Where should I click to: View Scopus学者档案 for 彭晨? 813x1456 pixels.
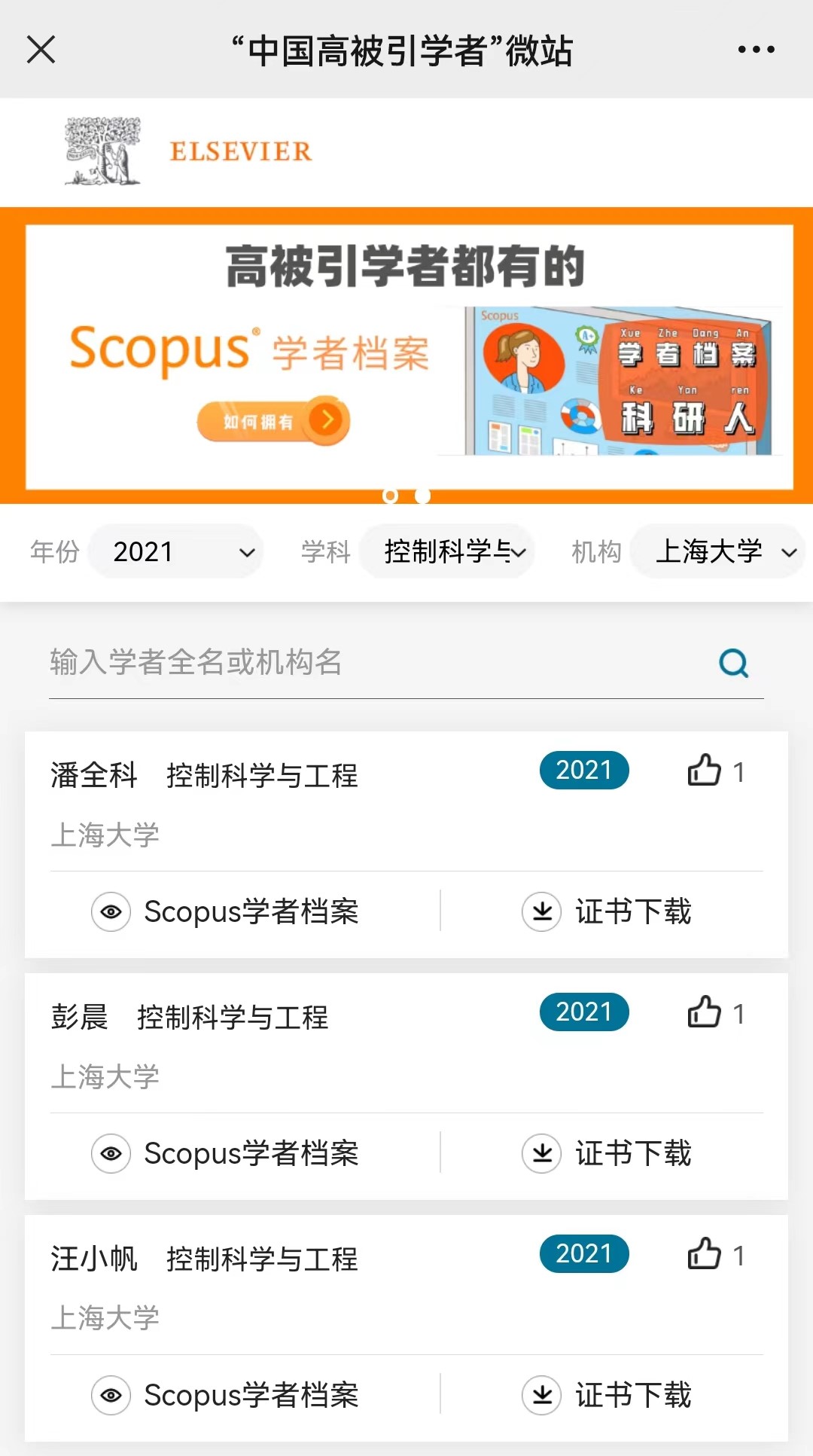tap(226, 1153)
